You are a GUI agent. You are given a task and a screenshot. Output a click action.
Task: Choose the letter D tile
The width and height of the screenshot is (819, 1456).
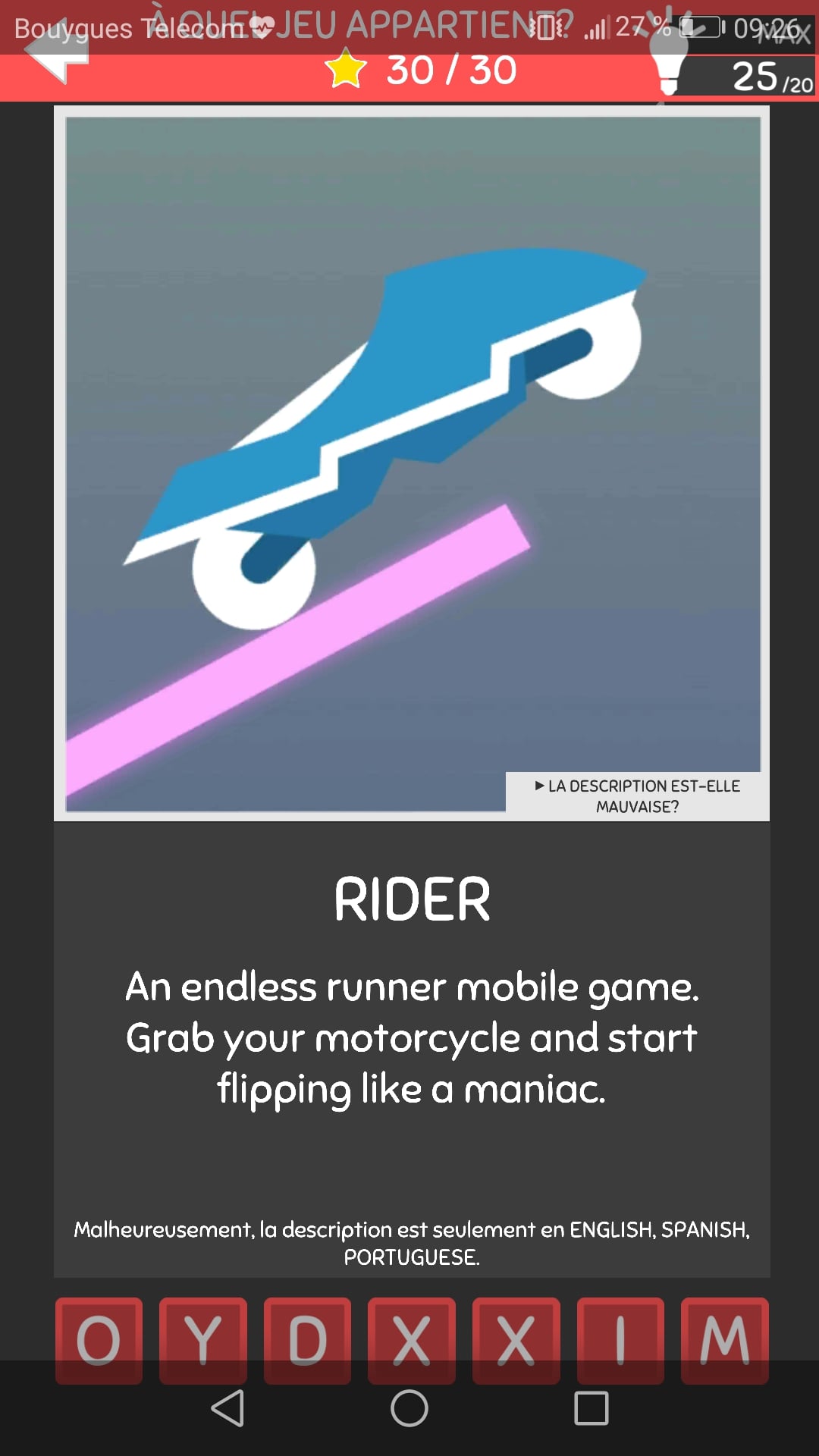[307, 1340]
